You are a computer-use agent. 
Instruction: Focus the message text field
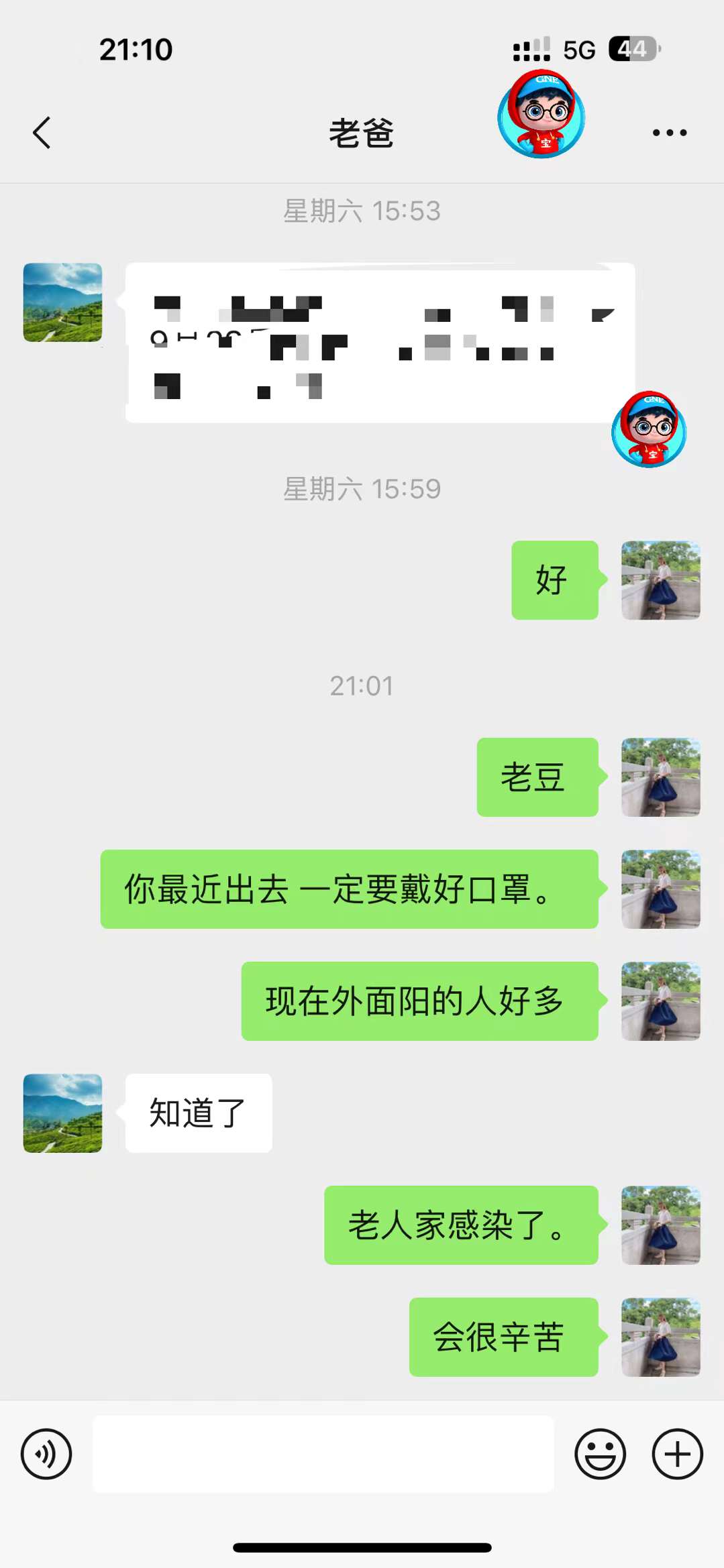[323, 1454]
